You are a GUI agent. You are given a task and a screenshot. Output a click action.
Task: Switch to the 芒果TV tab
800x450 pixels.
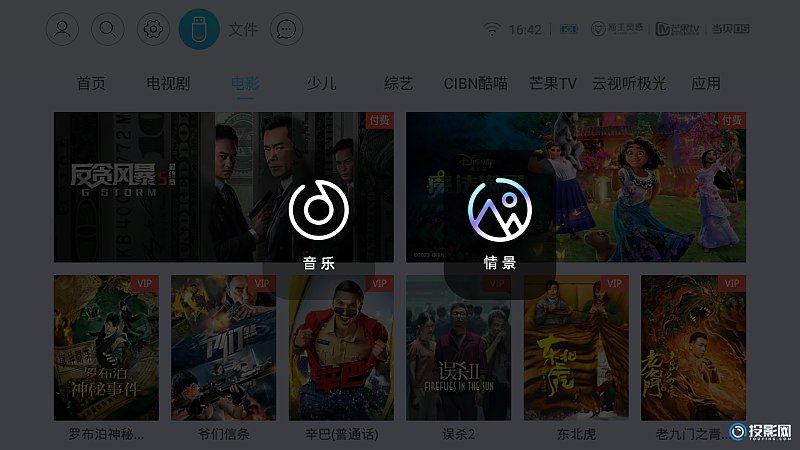[x=553, y=84]
